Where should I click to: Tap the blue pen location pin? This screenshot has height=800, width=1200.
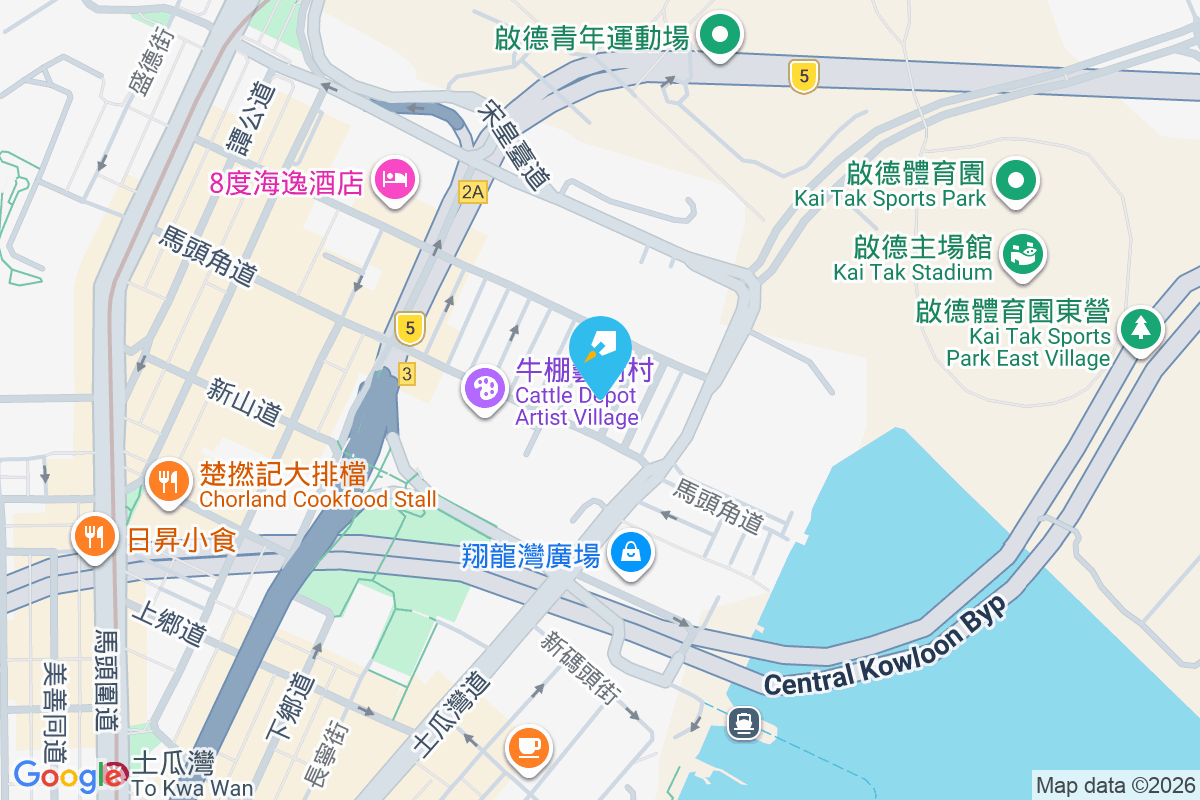(600, 351)
